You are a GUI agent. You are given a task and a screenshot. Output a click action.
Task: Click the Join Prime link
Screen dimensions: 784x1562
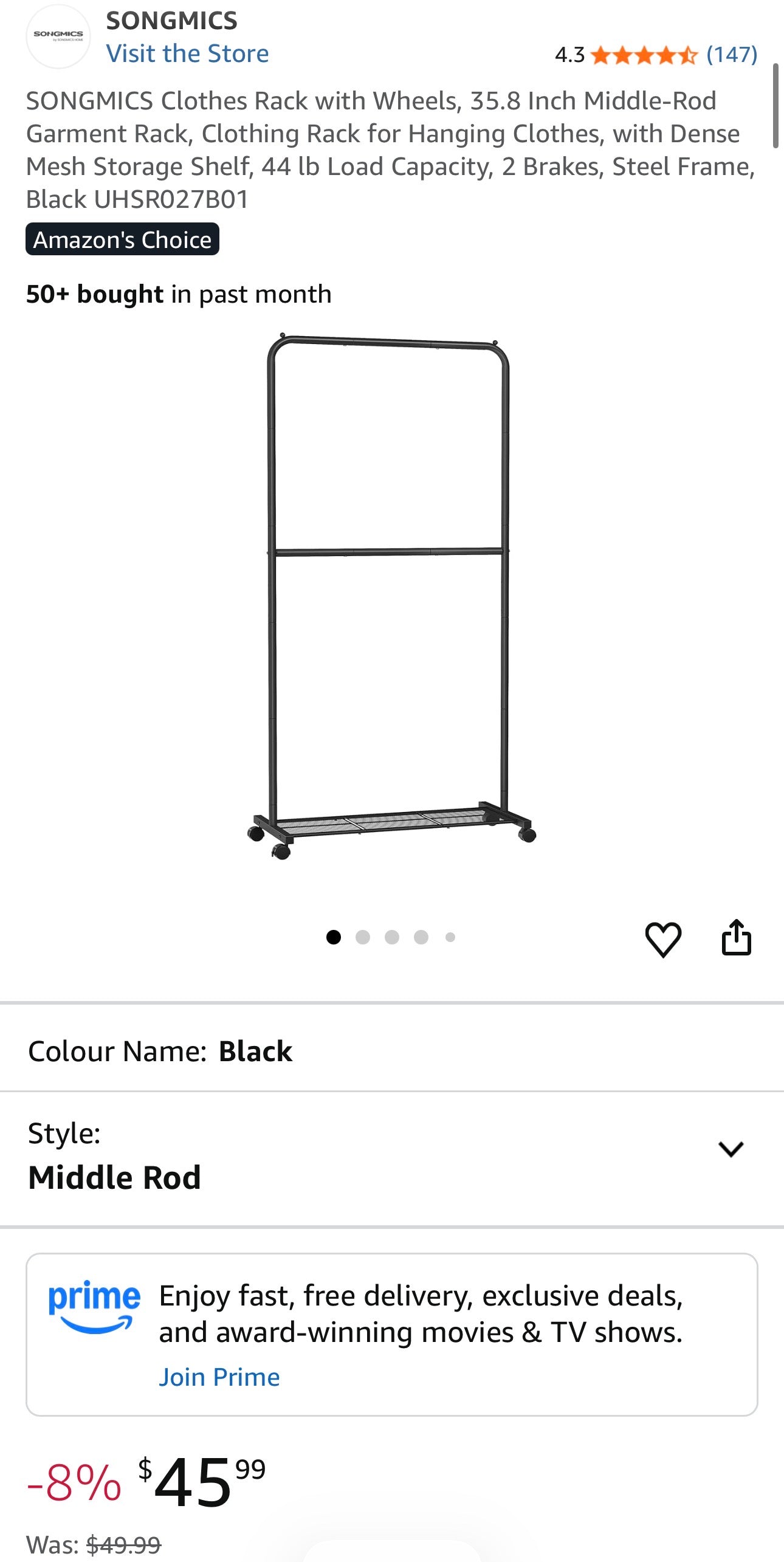[x=218, y=1377]
